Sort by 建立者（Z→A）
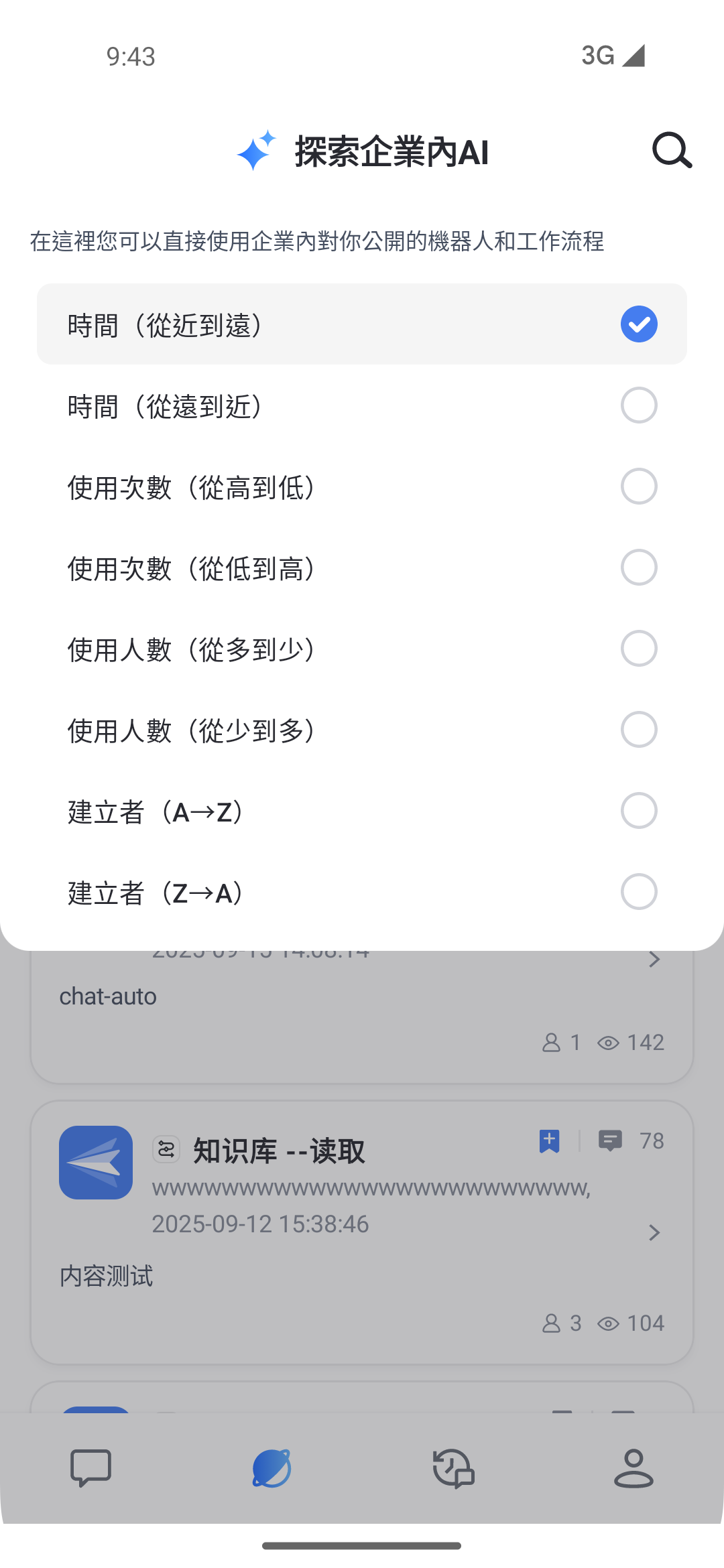The image size is (724, 1568). (x=362, y=892)
